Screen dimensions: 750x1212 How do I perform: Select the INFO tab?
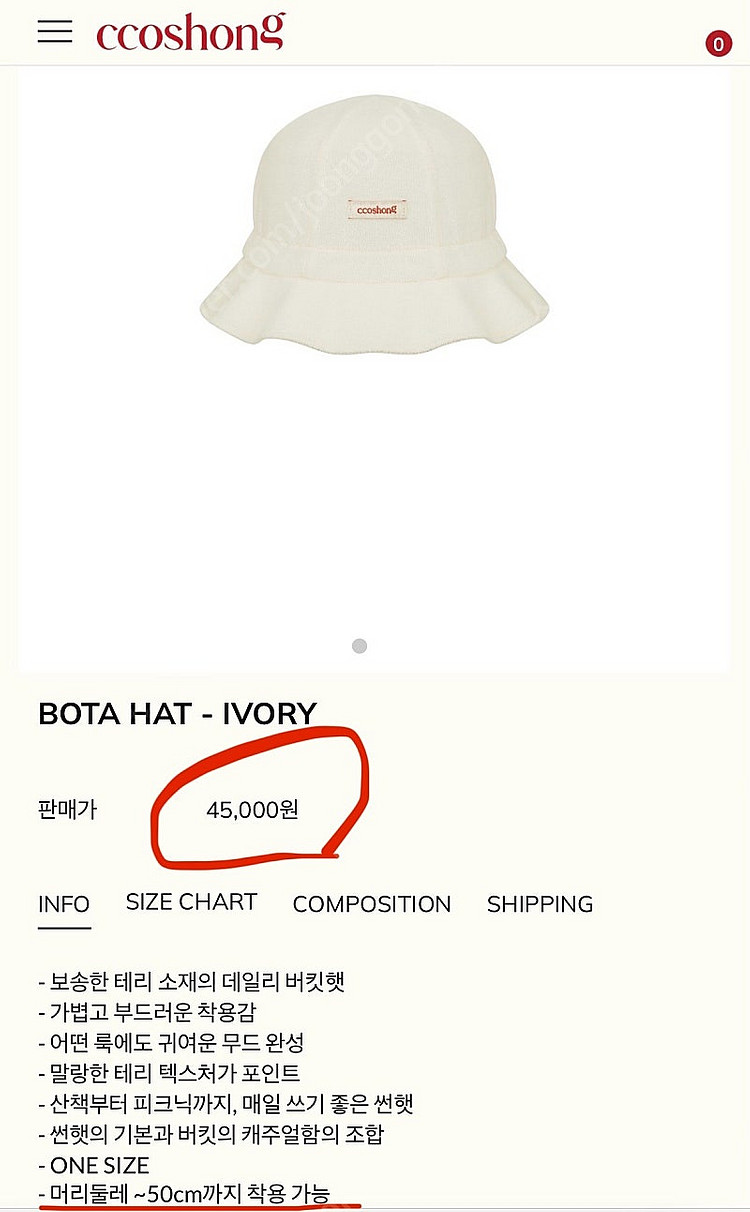pos(64,904)
